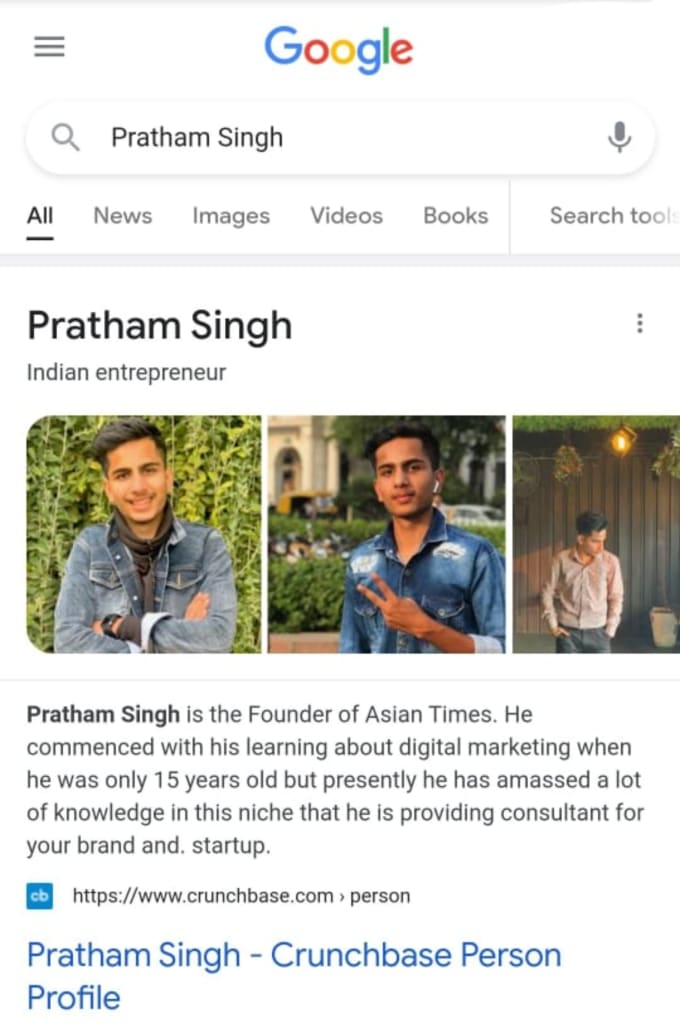The width and height of the screenshot is (680, 1035).
Task: Switch to the News tab
Action: pyautogui.click(x=122, y=216)
